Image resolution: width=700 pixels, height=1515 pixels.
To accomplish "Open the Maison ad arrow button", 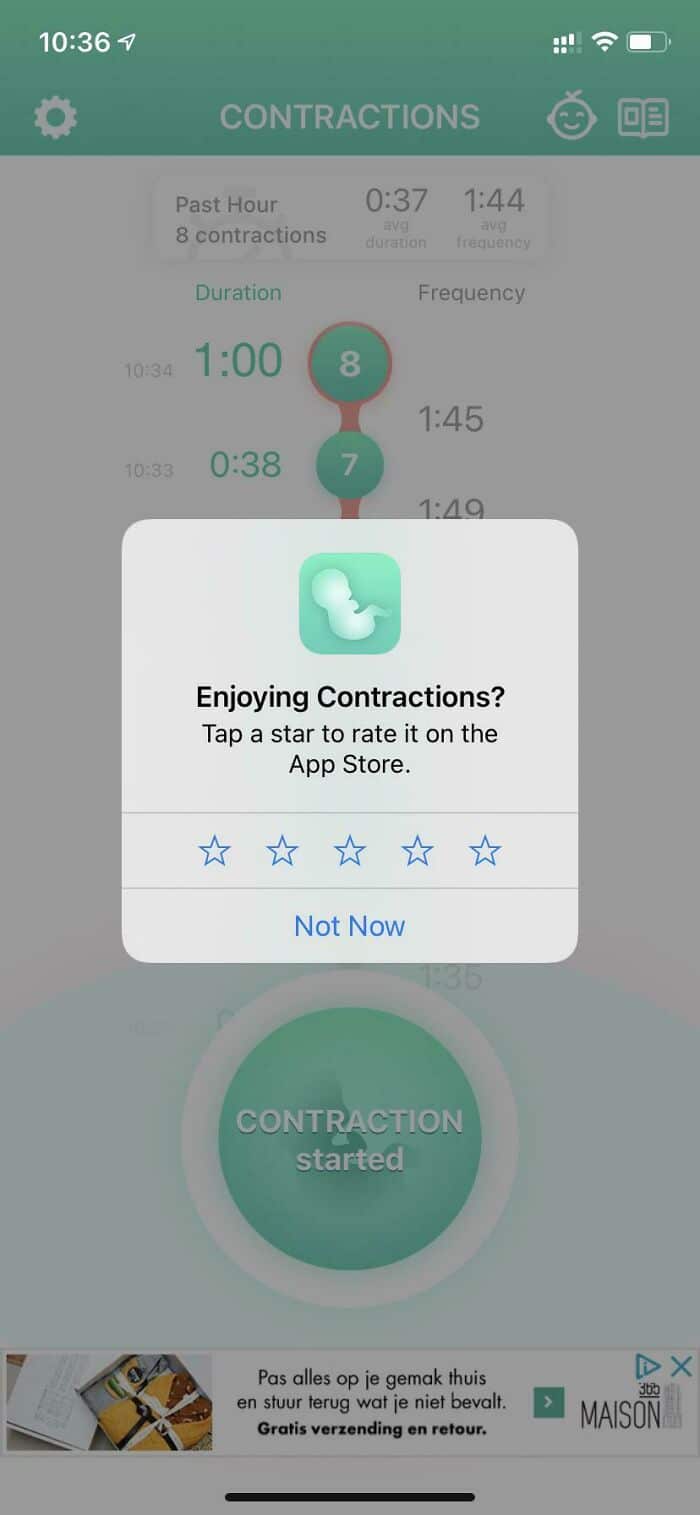I will [x=548, y=1403].
